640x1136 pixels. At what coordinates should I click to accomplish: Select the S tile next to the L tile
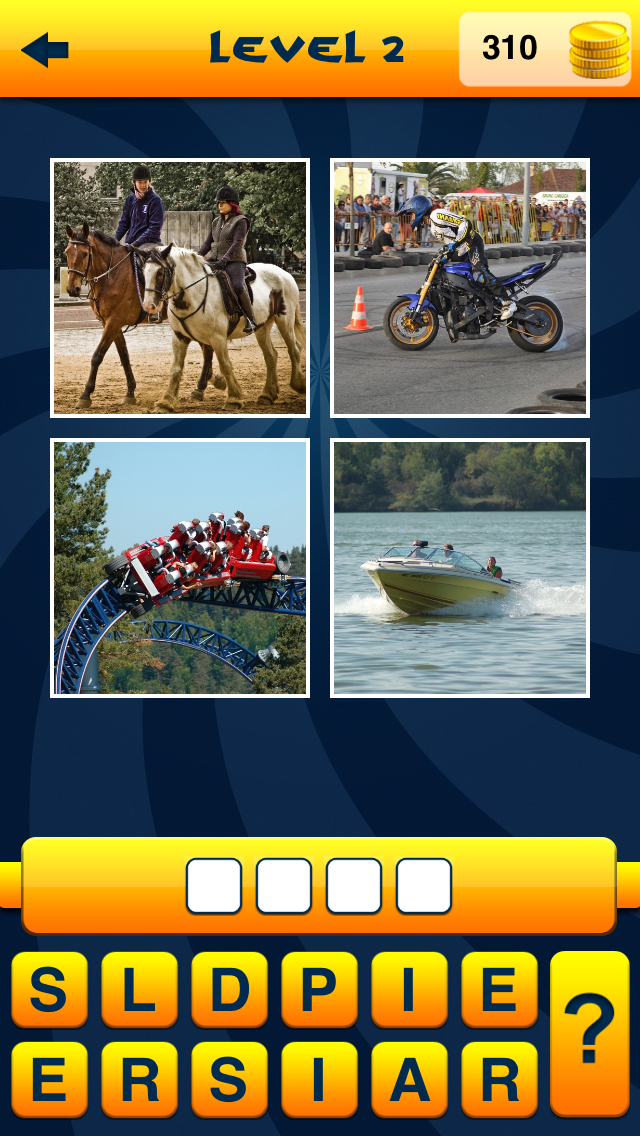click(x=50, y=989)
